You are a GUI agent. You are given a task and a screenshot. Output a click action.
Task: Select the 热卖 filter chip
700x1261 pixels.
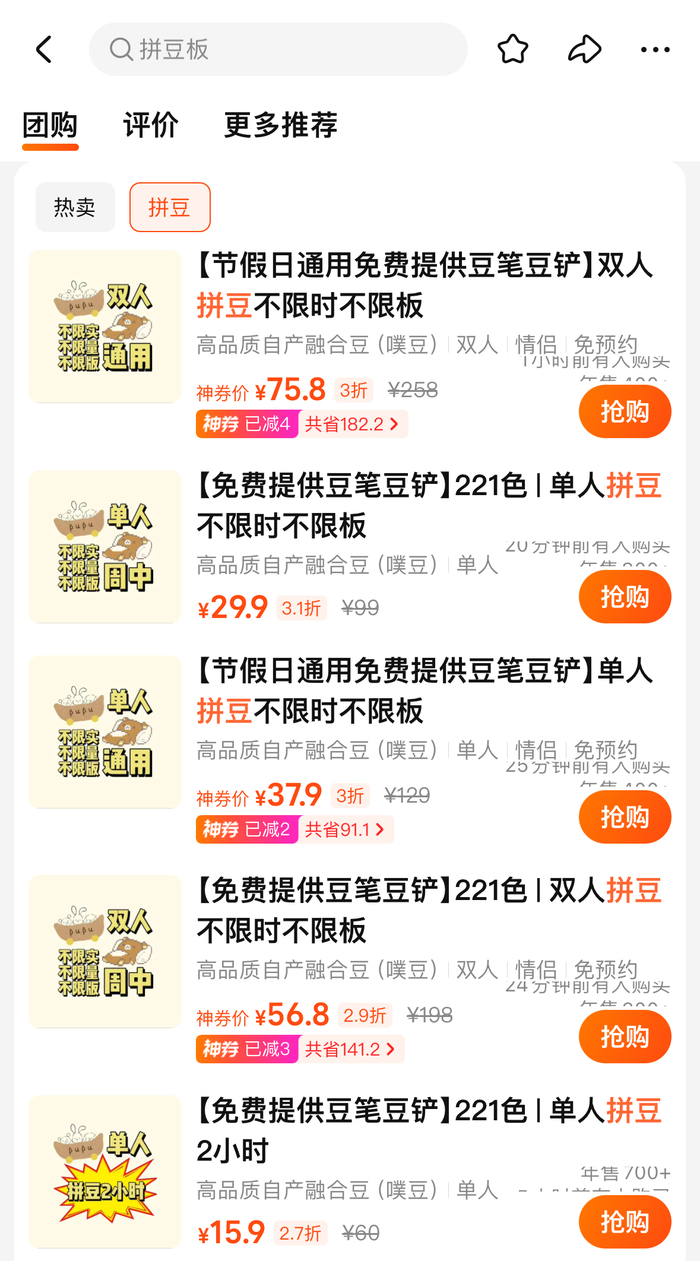point(75,207)
